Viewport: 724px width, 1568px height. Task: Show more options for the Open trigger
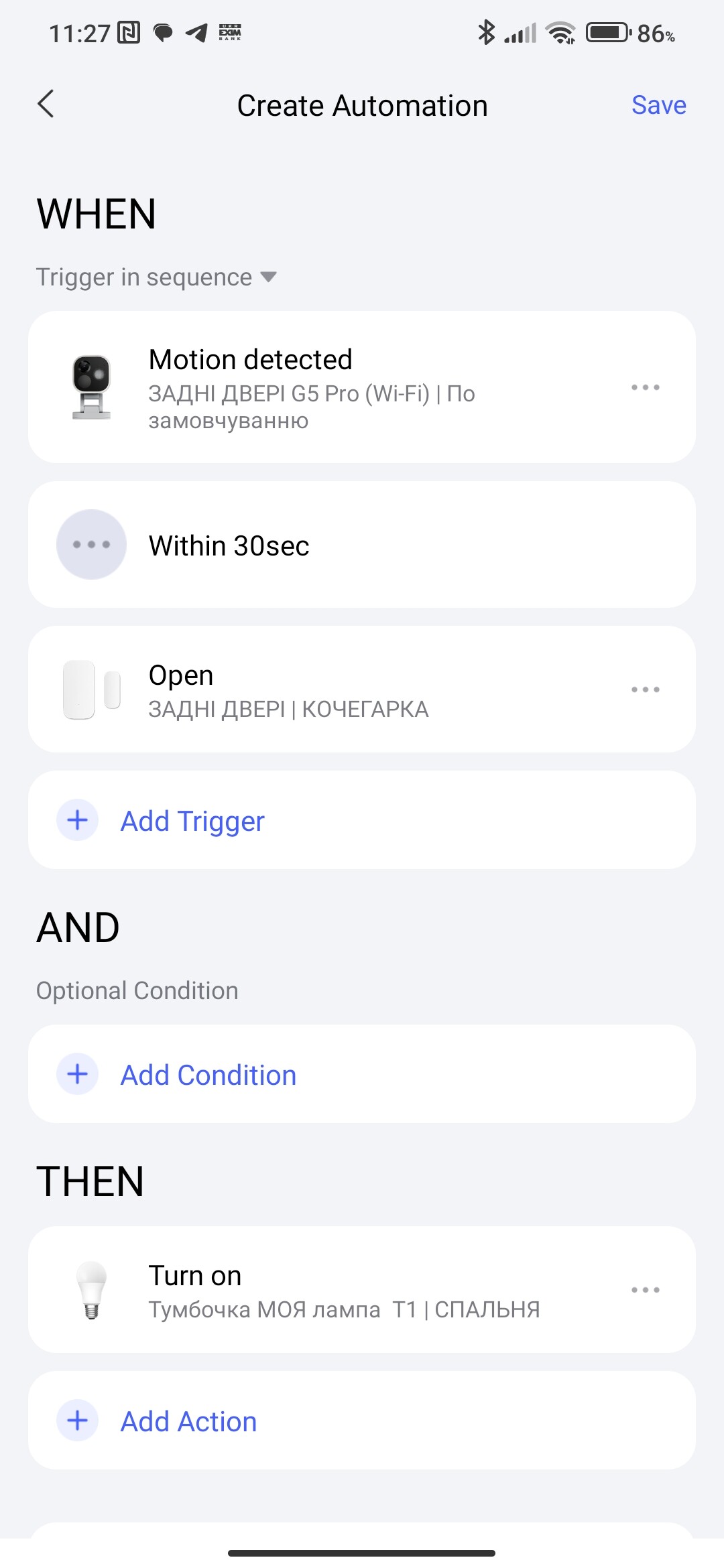[x=645, y=690]
